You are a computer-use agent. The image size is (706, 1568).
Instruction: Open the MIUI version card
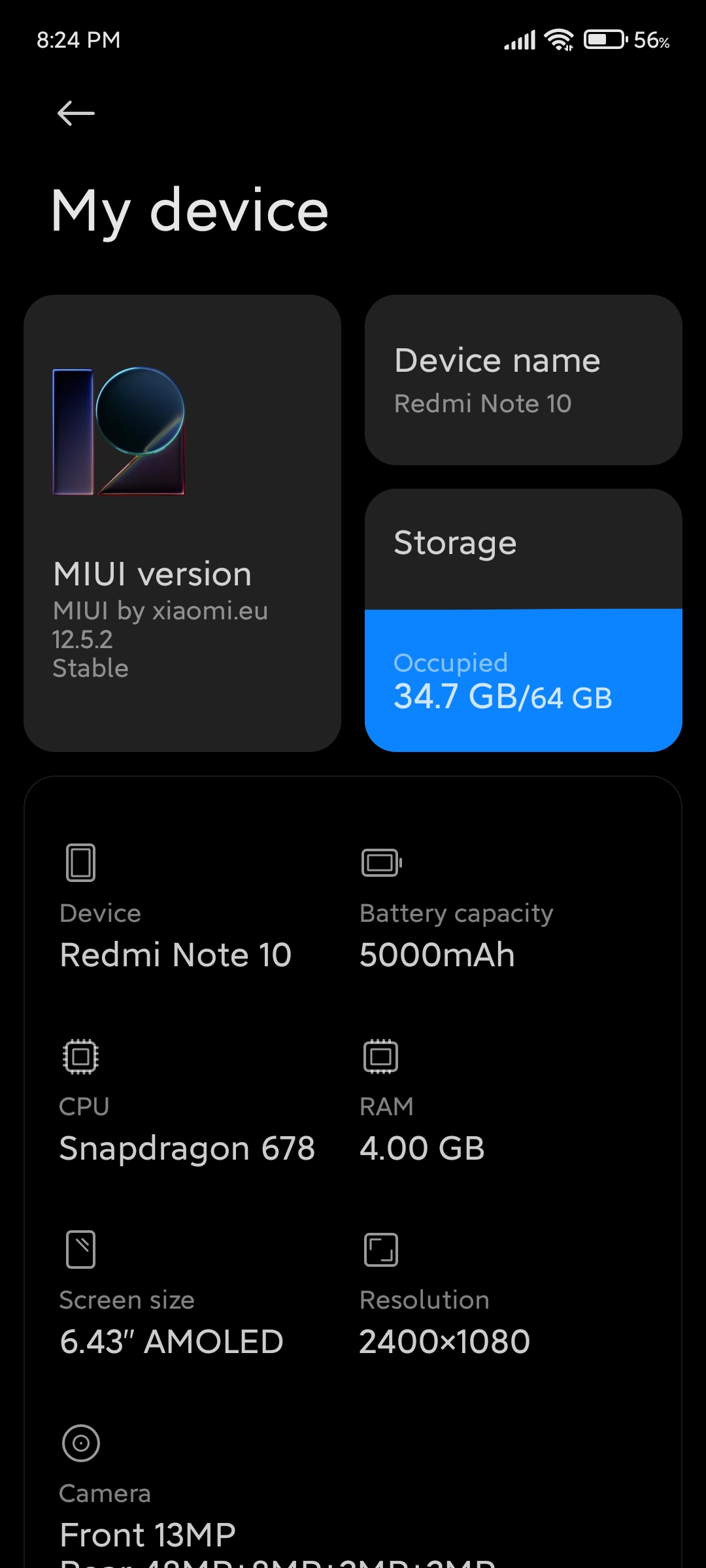(x=182, y=523)
